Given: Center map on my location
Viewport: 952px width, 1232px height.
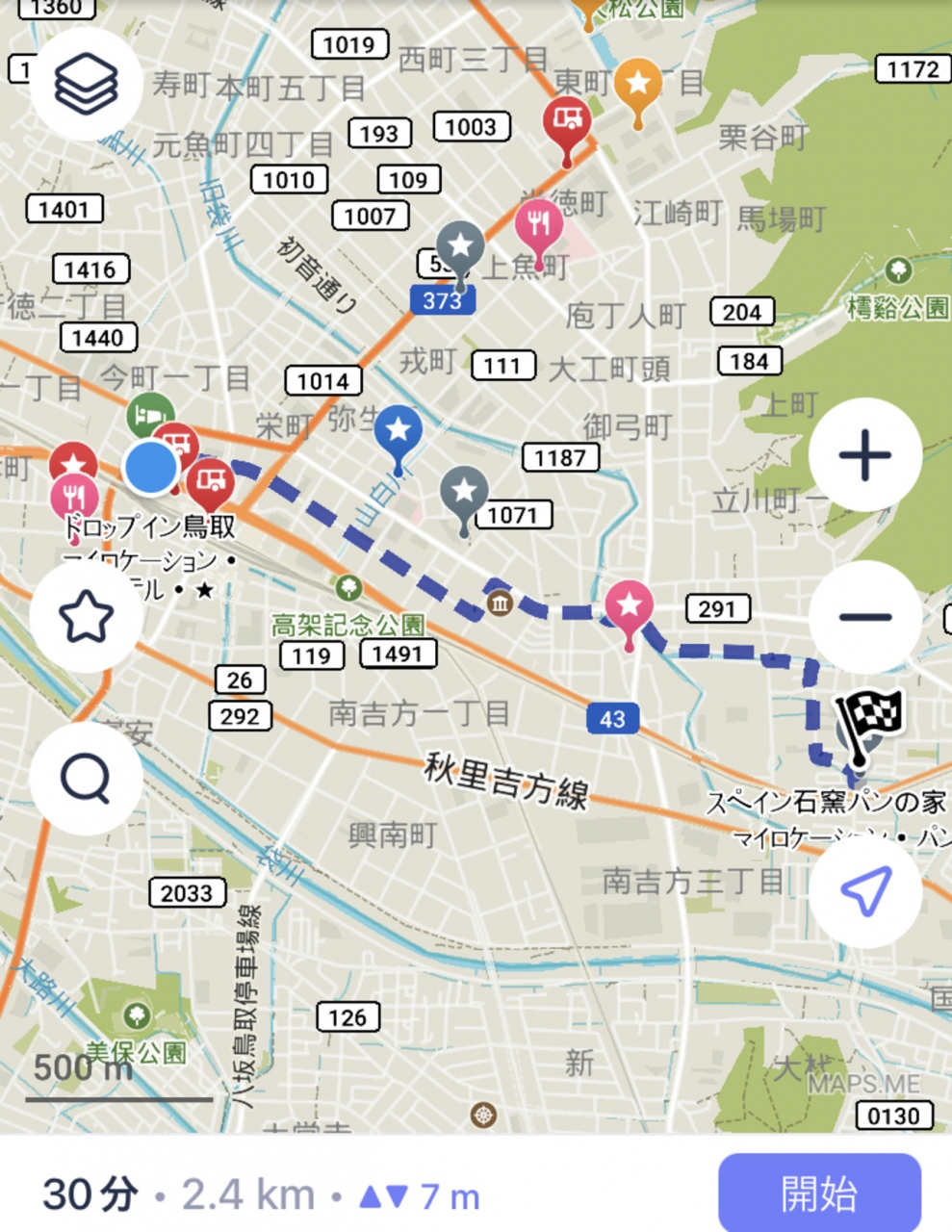Looking at the screenshot, I should coord(864,891).
